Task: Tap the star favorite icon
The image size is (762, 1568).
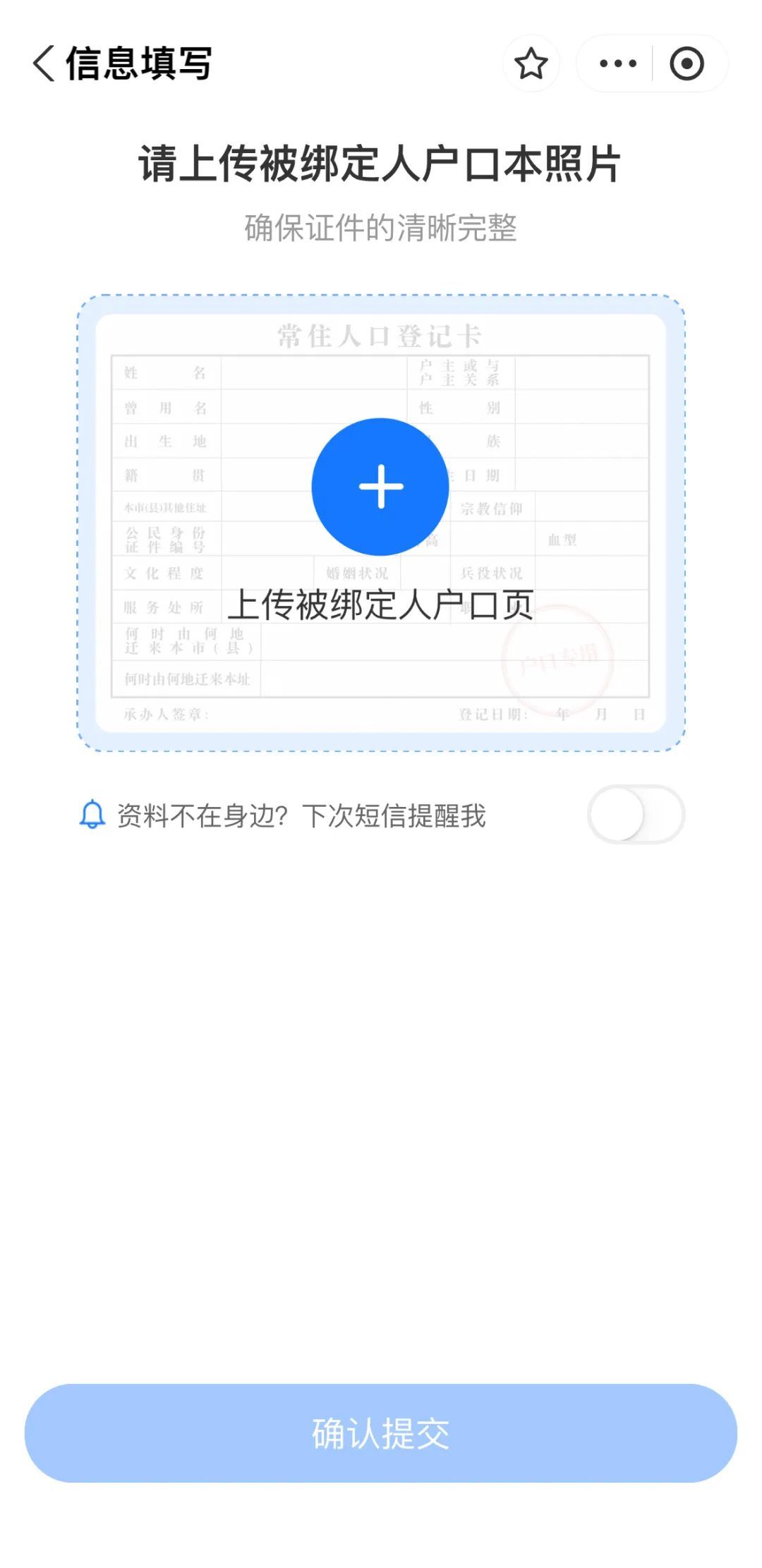Action: (x=531, y=63)
